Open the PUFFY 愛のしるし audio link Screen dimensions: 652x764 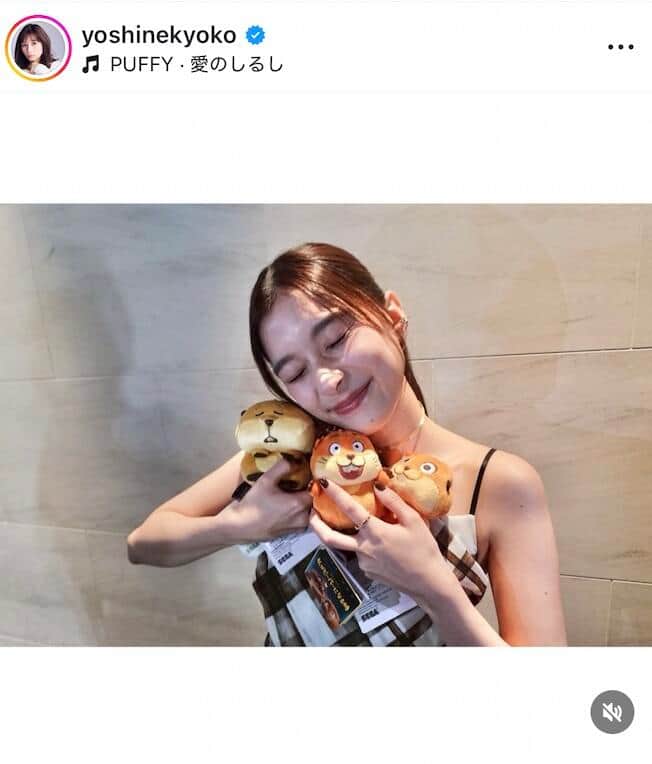pos(183,64)
